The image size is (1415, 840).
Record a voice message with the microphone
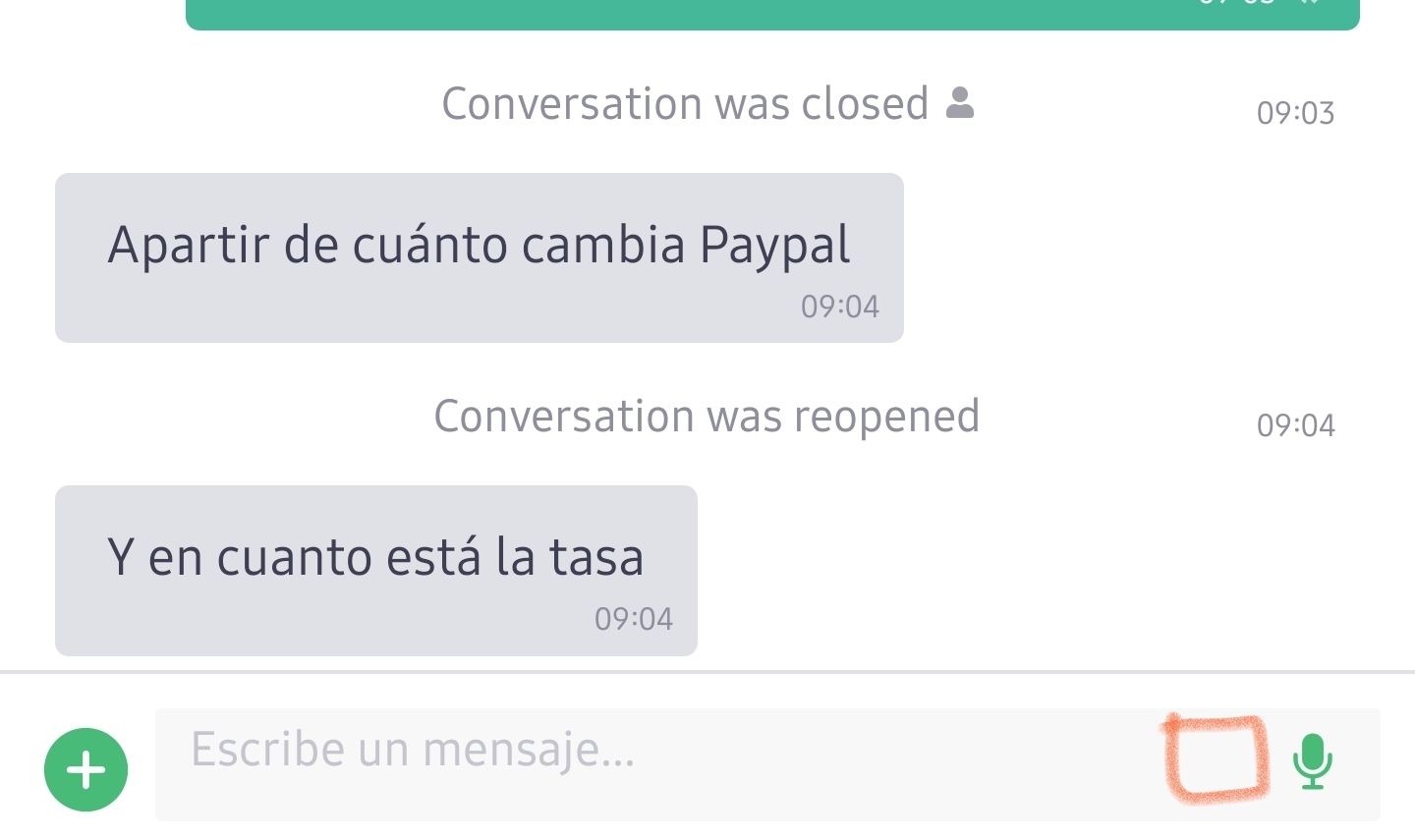tap(1313, 761)
